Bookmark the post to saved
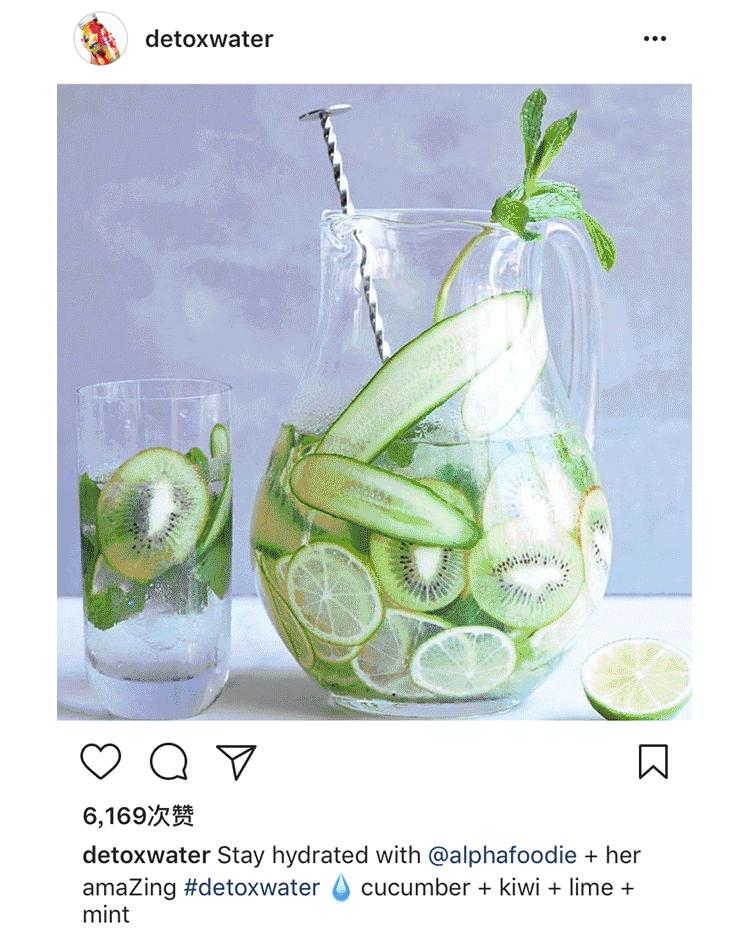 click(x=653, y=762)
